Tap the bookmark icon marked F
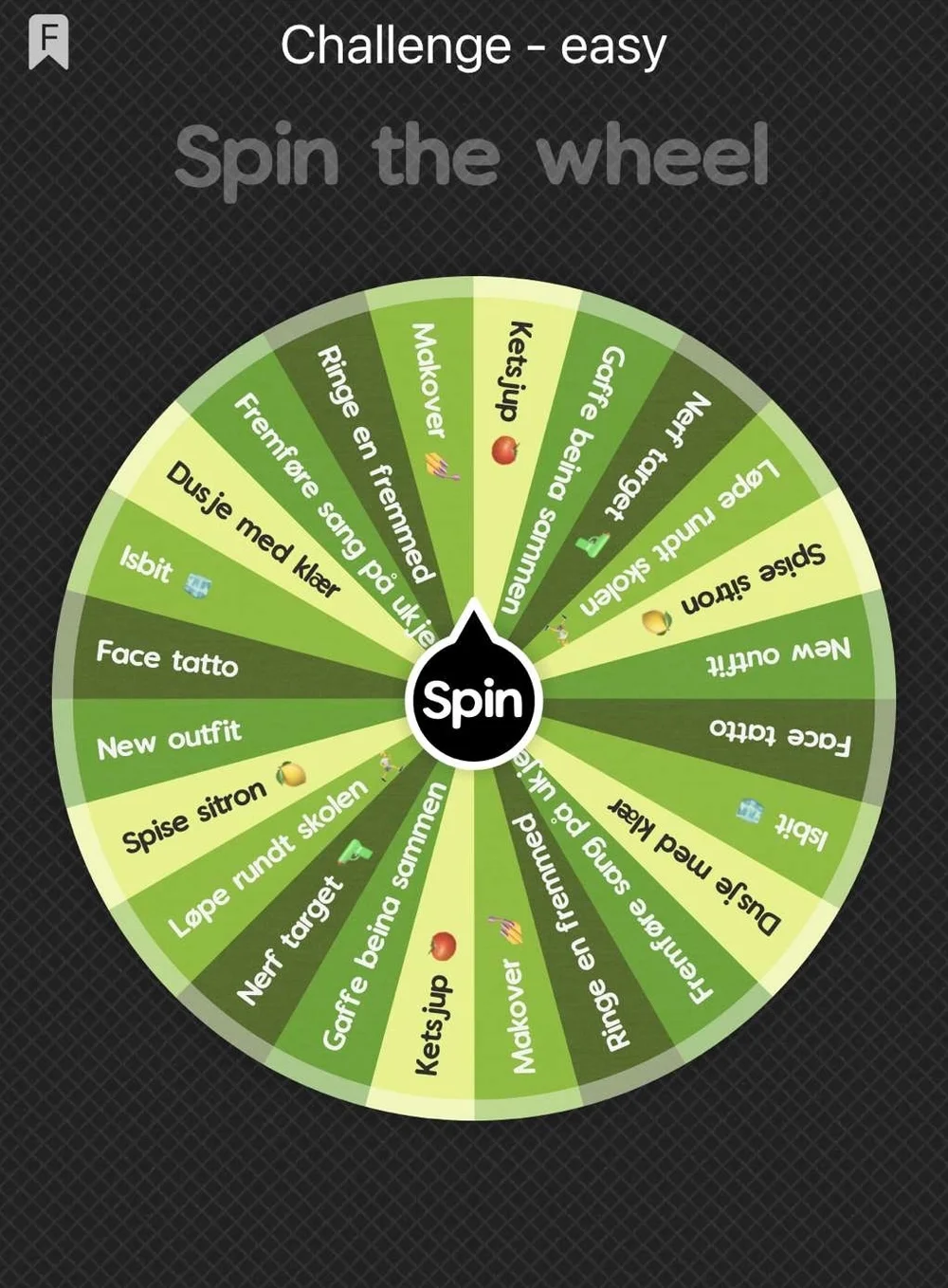The image size is (948, 1288). [48, 43]
